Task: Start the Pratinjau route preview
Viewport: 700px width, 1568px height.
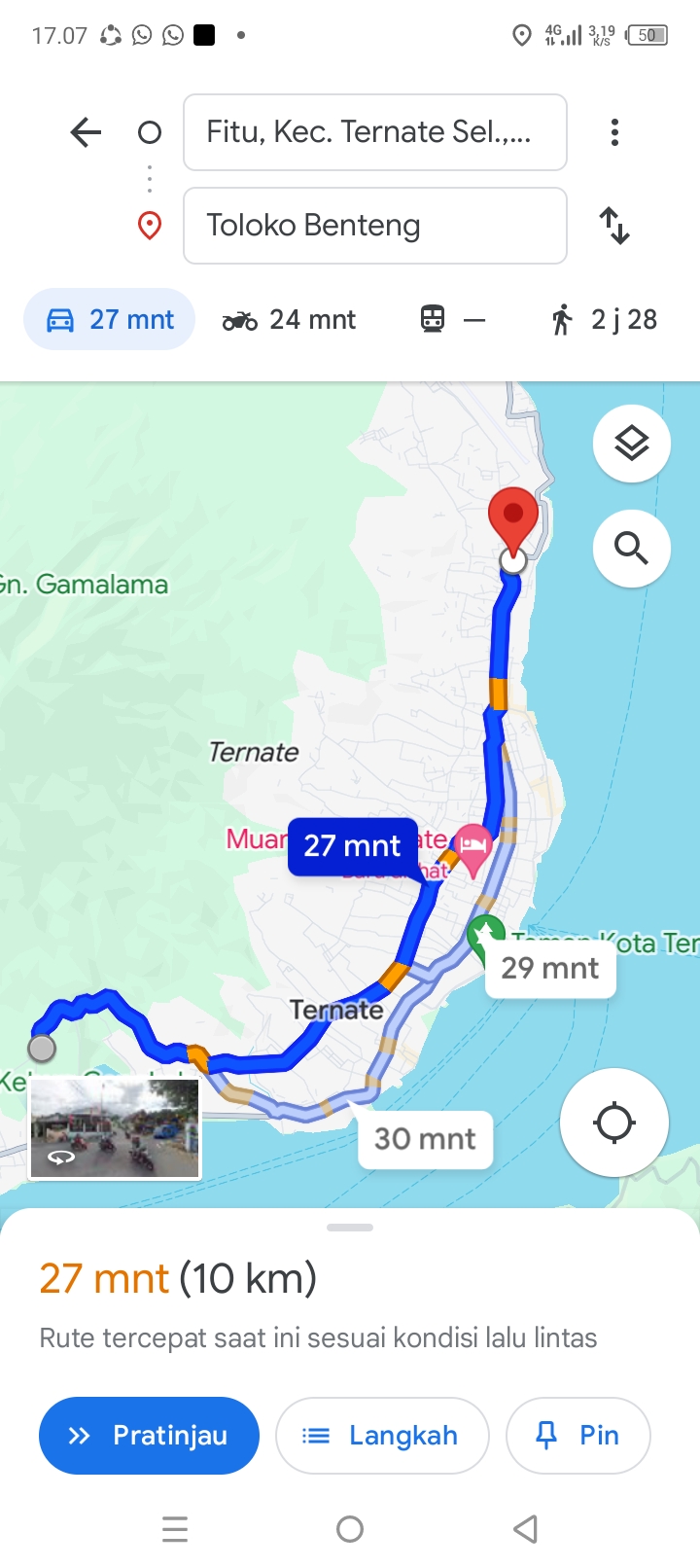Action: [x=149, y=1436]
